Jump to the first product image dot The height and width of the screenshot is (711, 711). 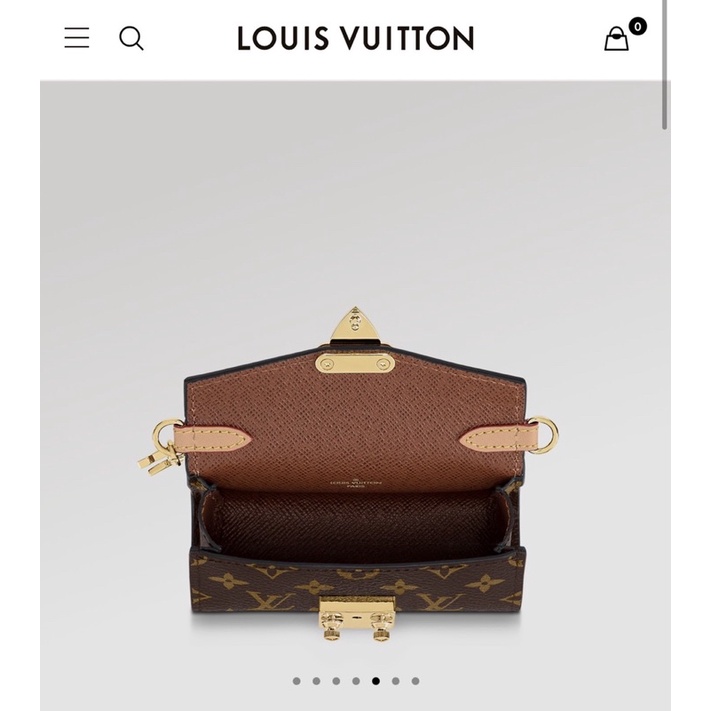[296, 681]
